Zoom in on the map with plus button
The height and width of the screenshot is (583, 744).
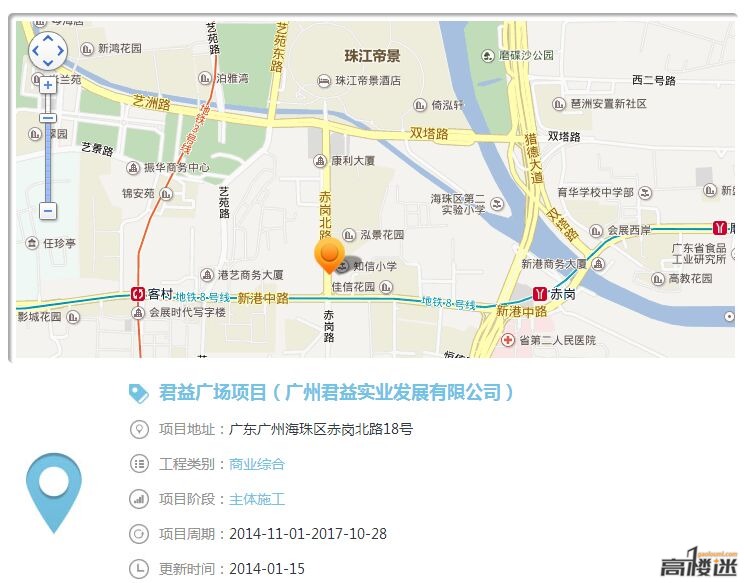click(48, 85)
